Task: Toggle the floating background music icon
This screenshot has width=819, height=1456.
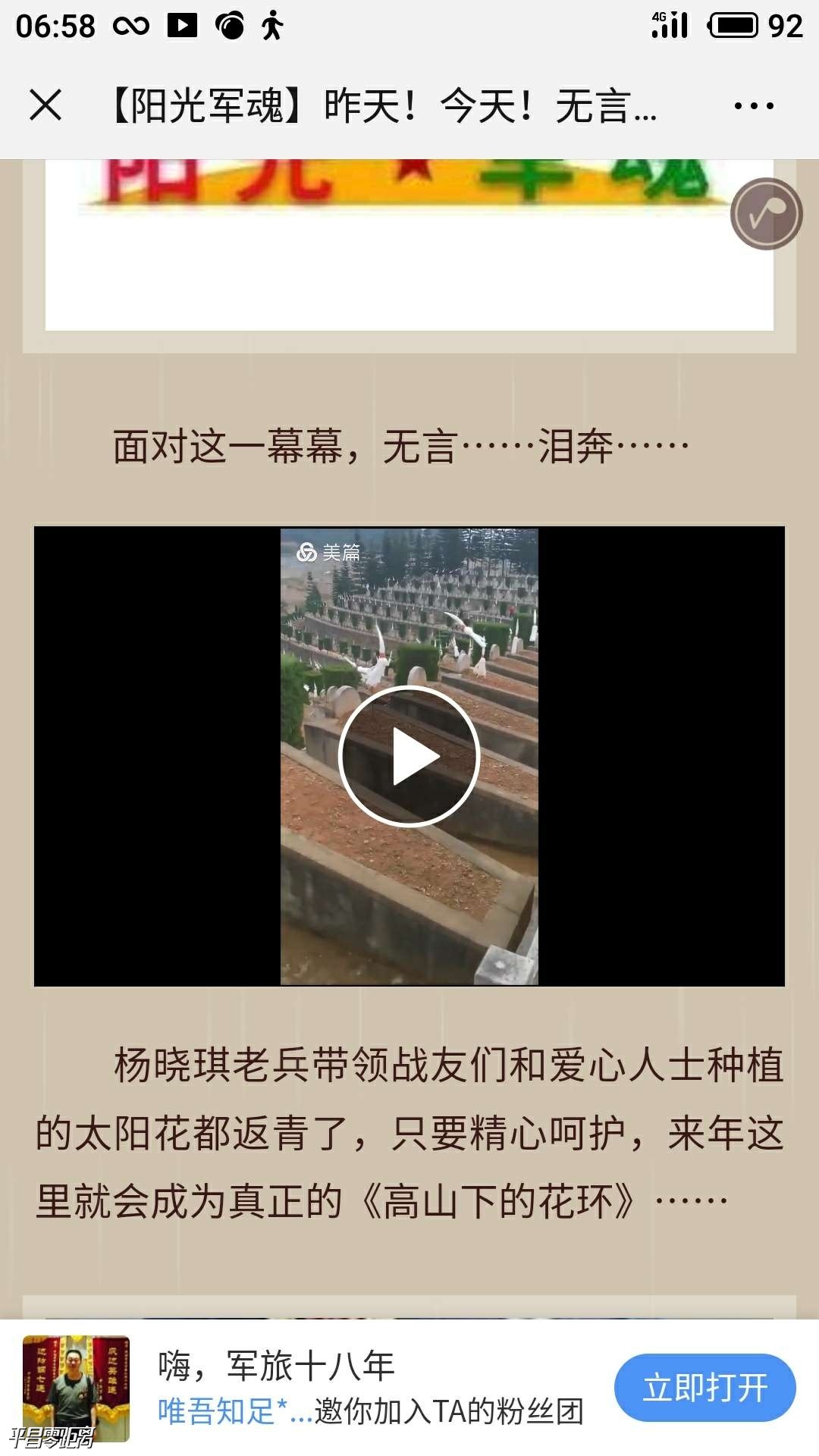Action: 766,214
